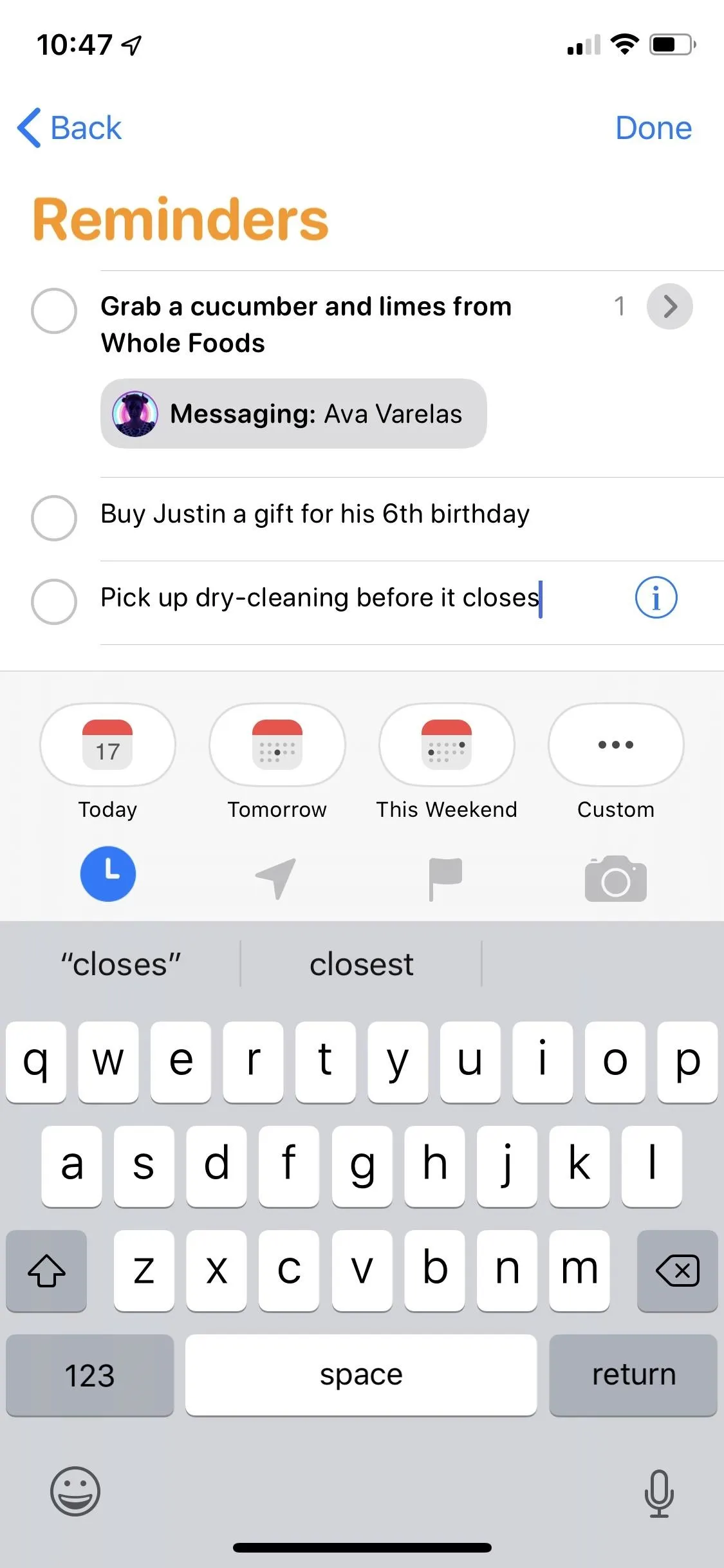Mark the Whole Foods reminder complete
The height and width of the screenshot is (1568, 724).
[54, 311]
